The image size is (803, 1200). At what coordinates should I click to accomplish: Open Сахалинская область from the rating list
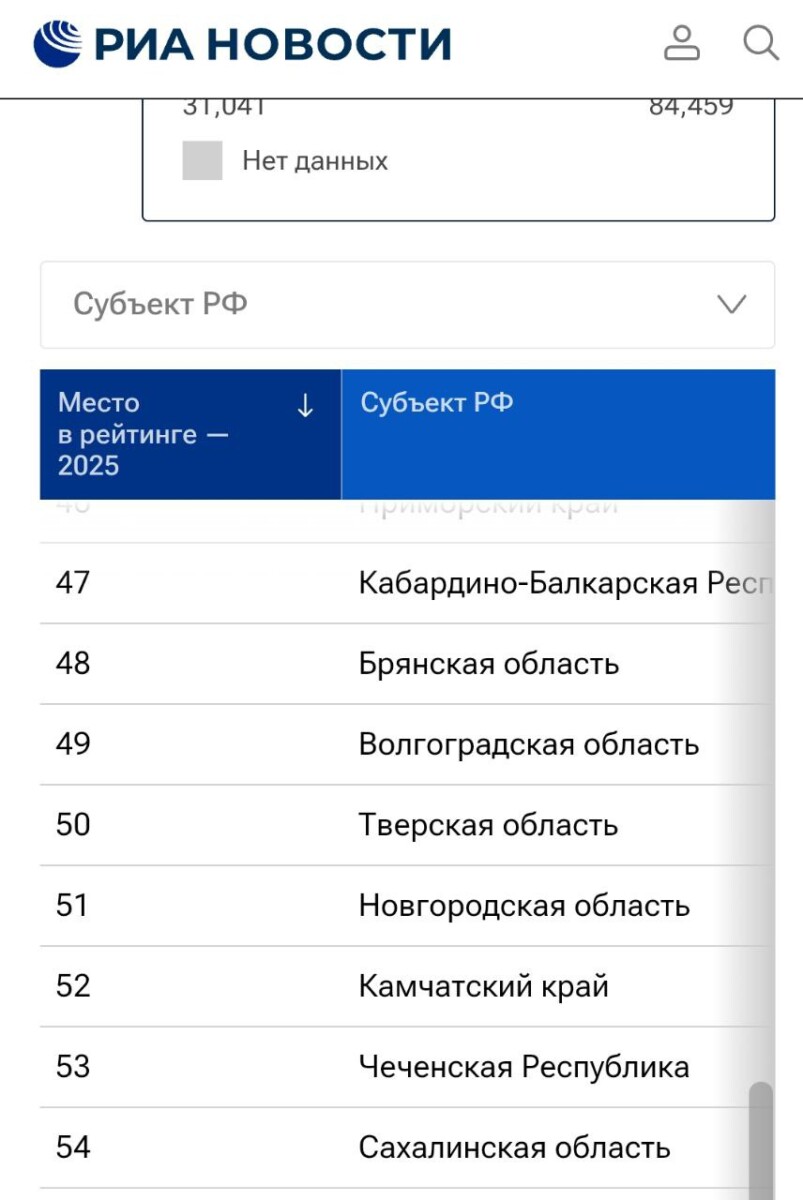(400, 1147)
